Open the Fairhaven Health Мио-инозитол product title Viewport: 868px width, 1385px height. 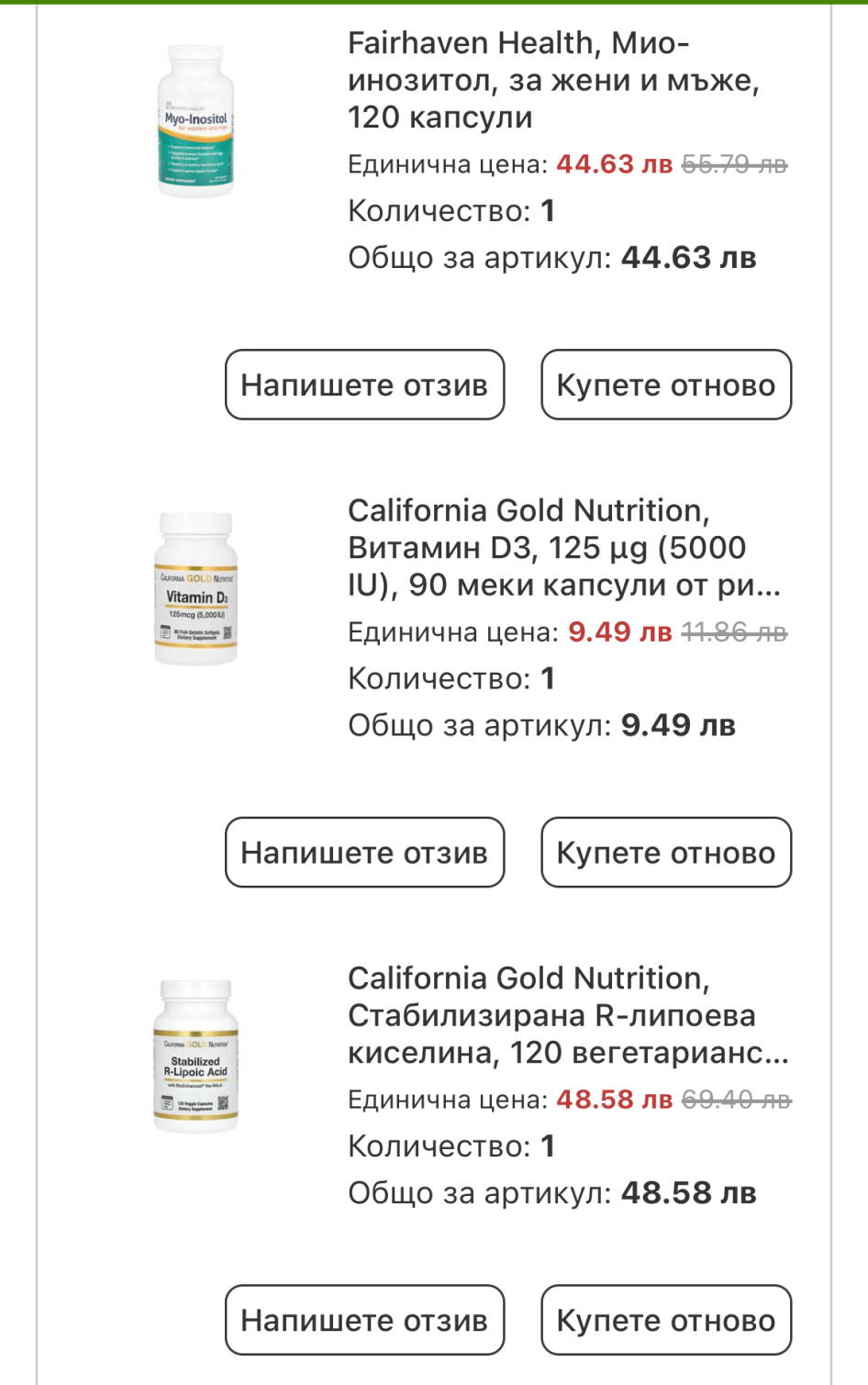click(553, 80)
